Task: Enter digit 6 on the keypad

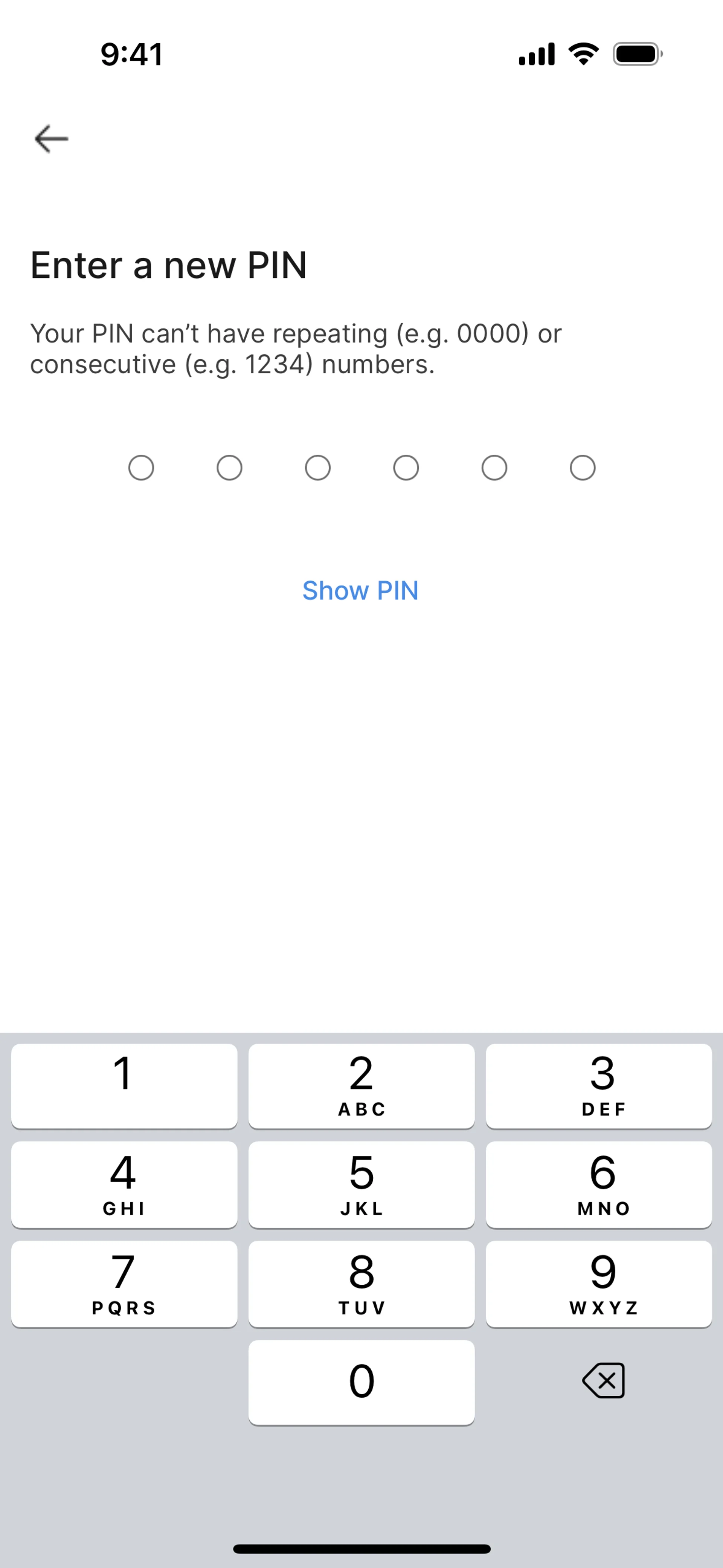Action: (x=599, y=1184)
